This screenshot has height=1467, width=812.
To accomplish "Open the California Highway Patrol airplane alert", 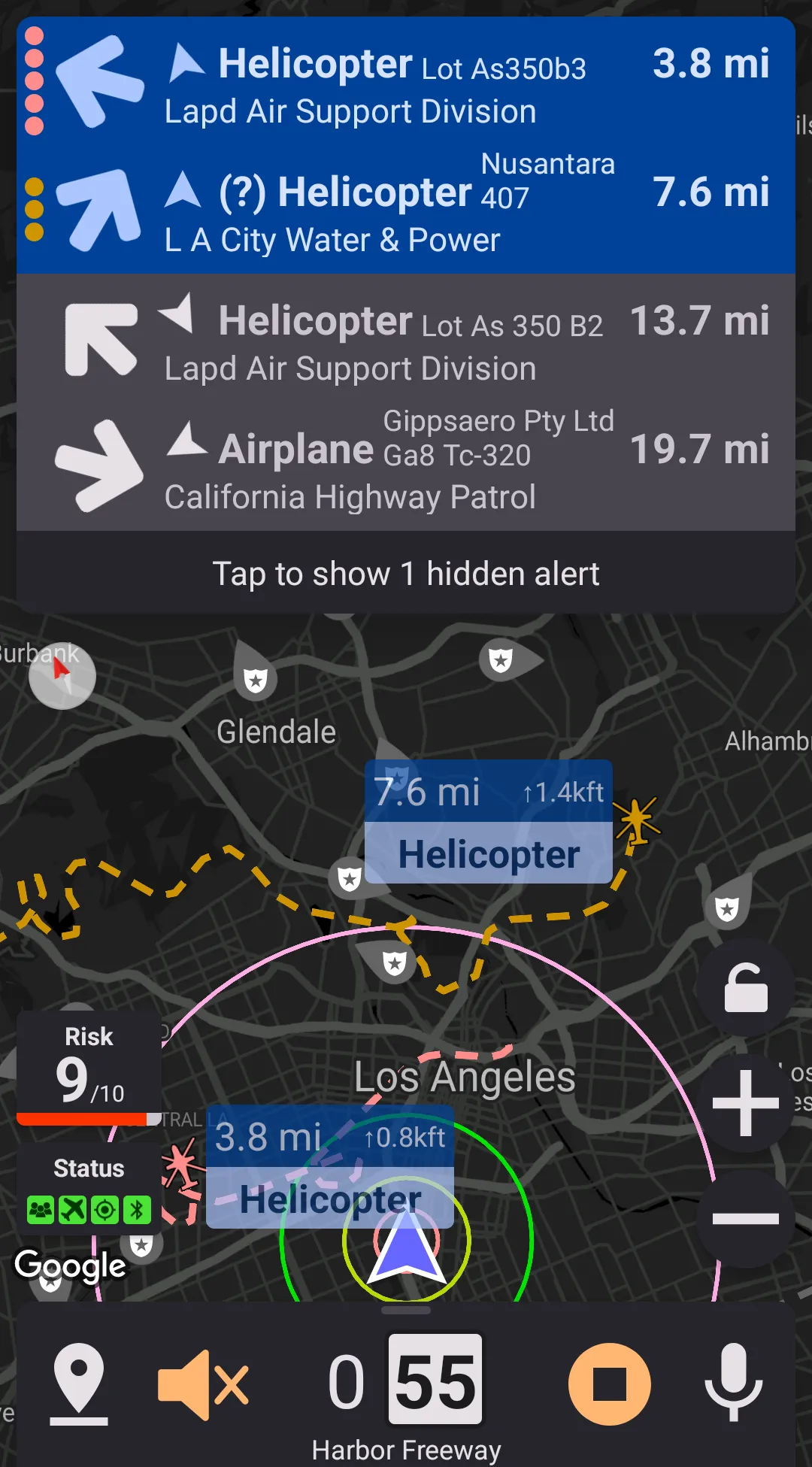I will pyautogui.click(x=406, y=467).
